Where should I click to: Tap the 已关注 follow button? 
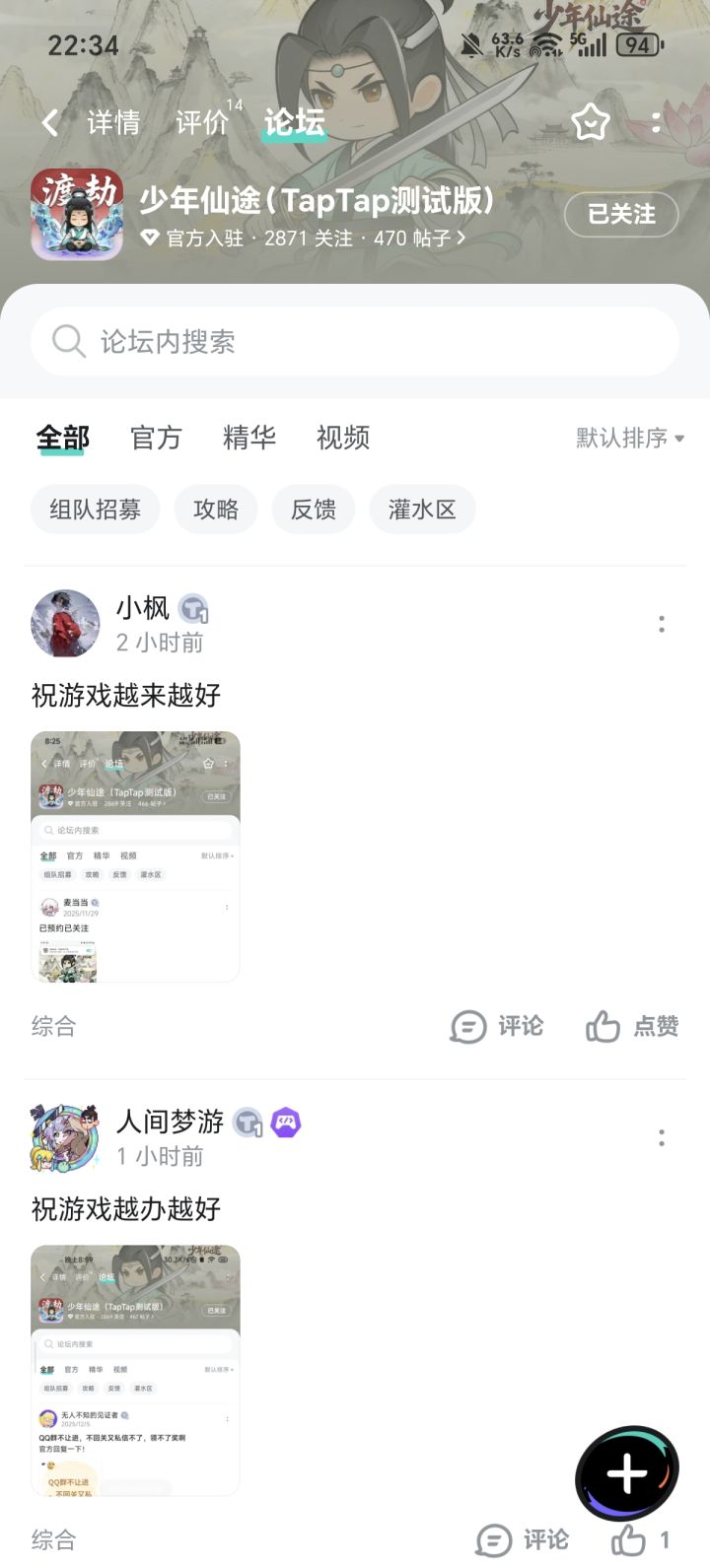pyautogui.click(x=621, y=214)
